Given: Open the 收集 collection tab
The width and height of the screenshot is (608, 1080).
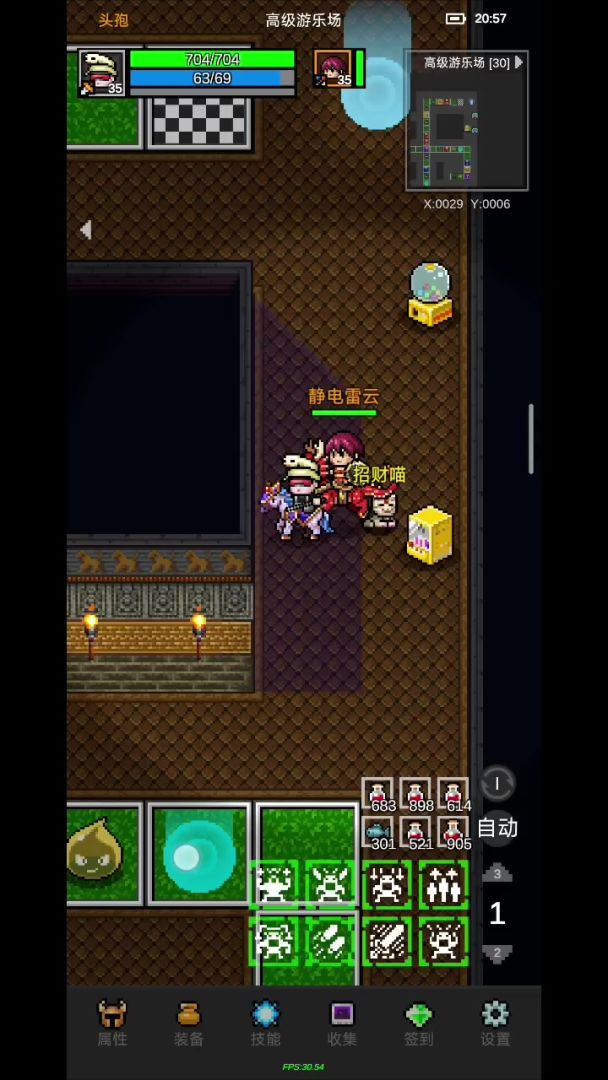Looking at the screenshot, I should [342, 1023].
